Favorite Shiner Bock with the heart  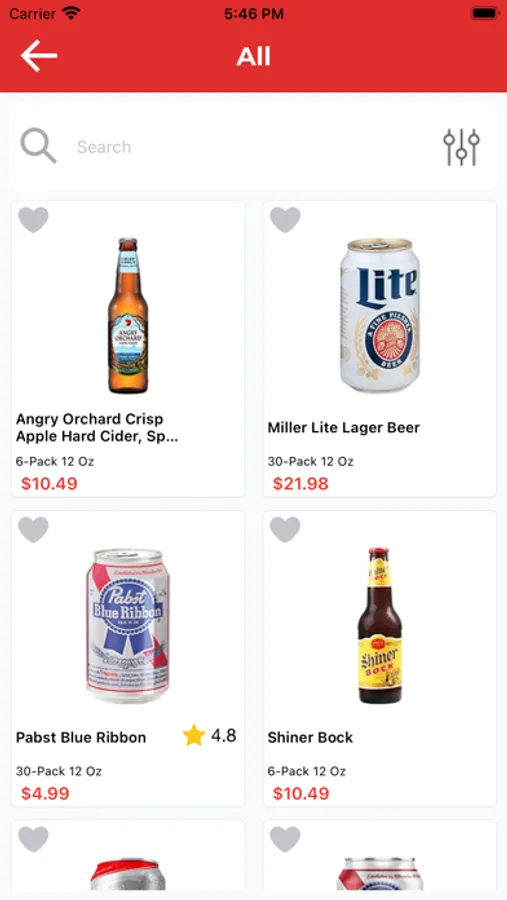coord(285,529)
